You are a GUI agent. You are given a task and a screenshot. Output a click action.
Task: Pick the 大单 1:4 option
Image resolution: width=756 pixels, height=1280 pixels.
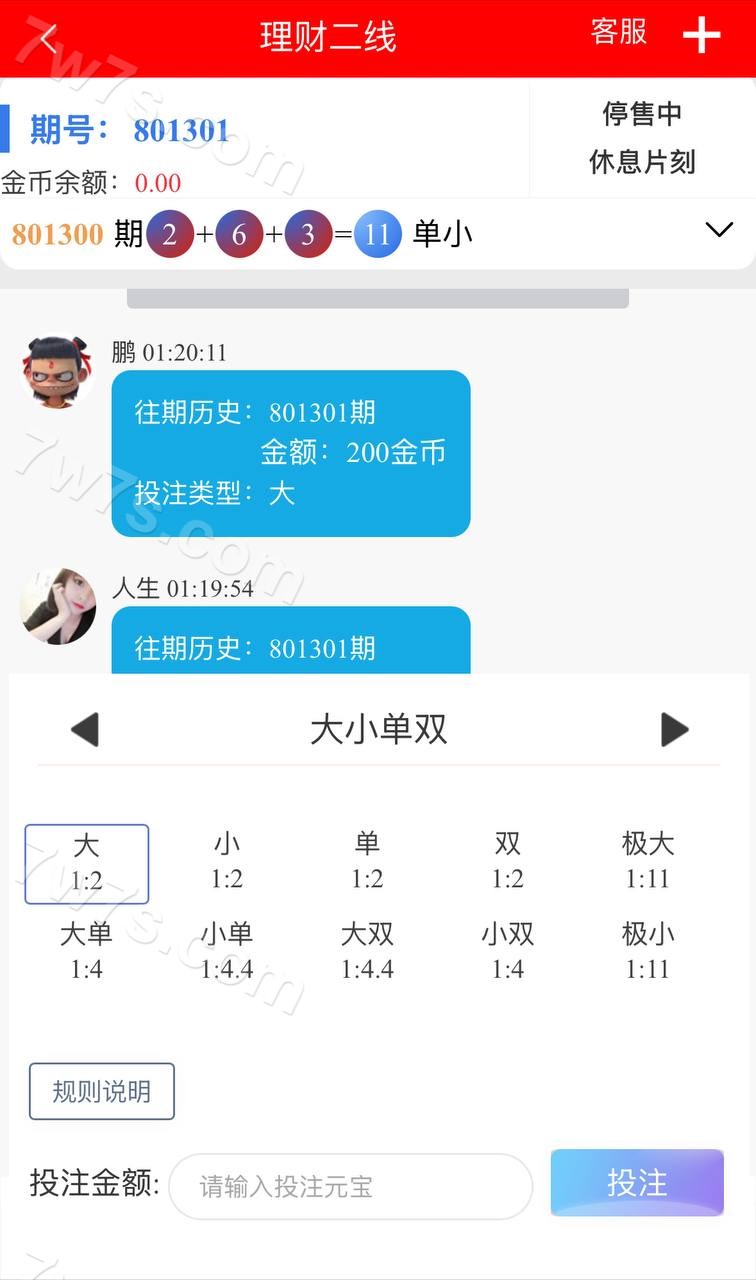click(87, 951)
